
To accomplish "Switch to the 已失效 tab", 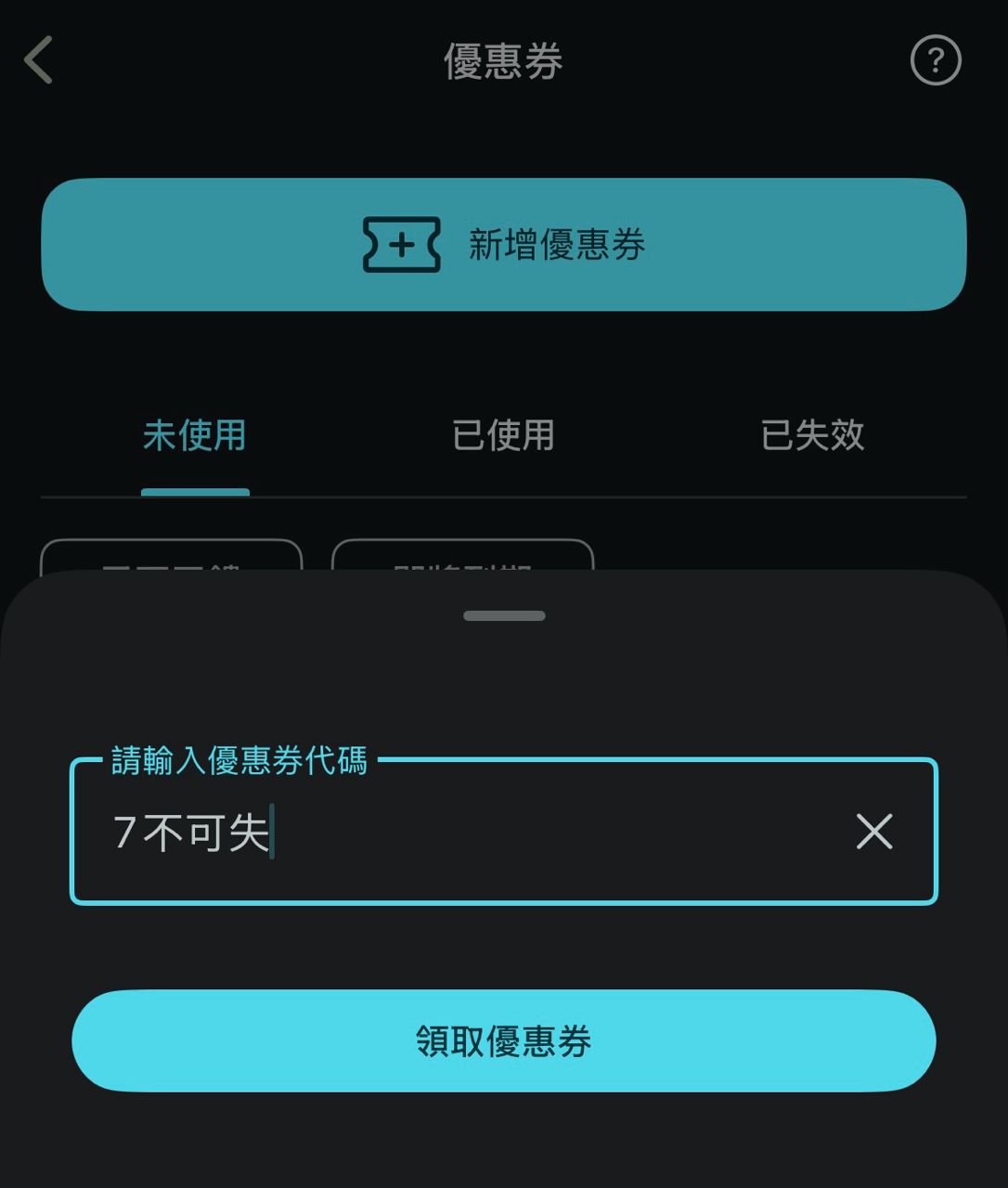I will point(812,435).
